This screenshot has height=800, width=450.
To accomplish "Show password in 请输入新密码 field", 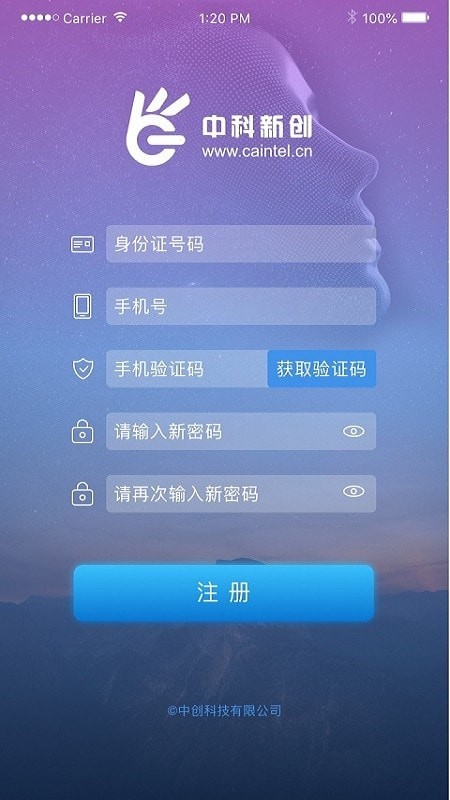I will coord(354,431).
